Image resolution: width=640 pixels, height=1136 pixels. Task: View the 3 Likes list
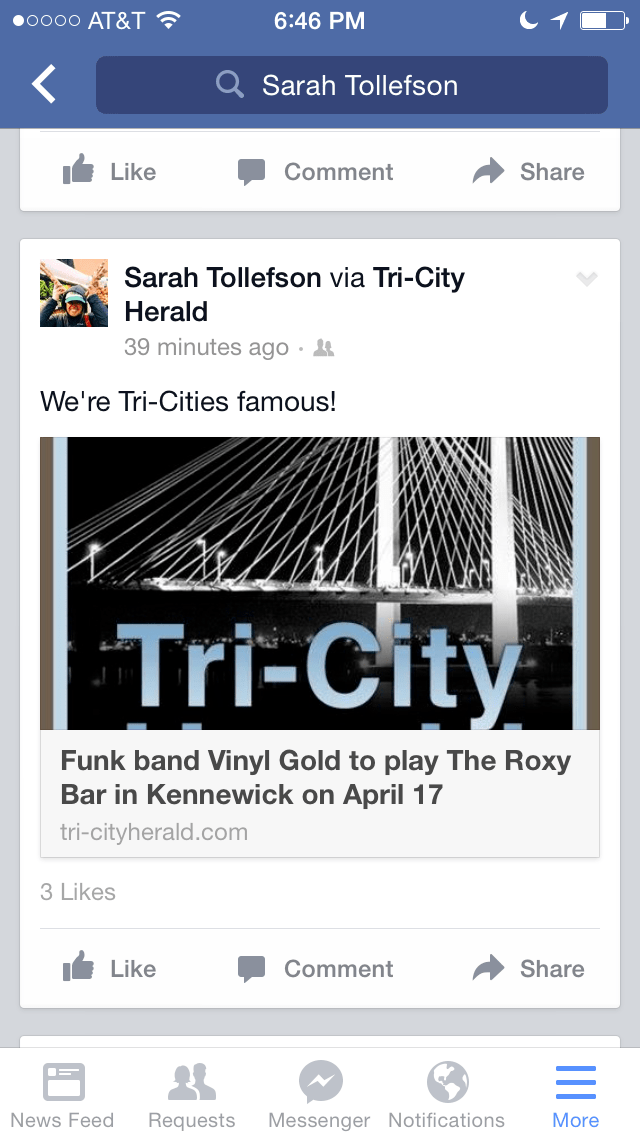[78, 892]
